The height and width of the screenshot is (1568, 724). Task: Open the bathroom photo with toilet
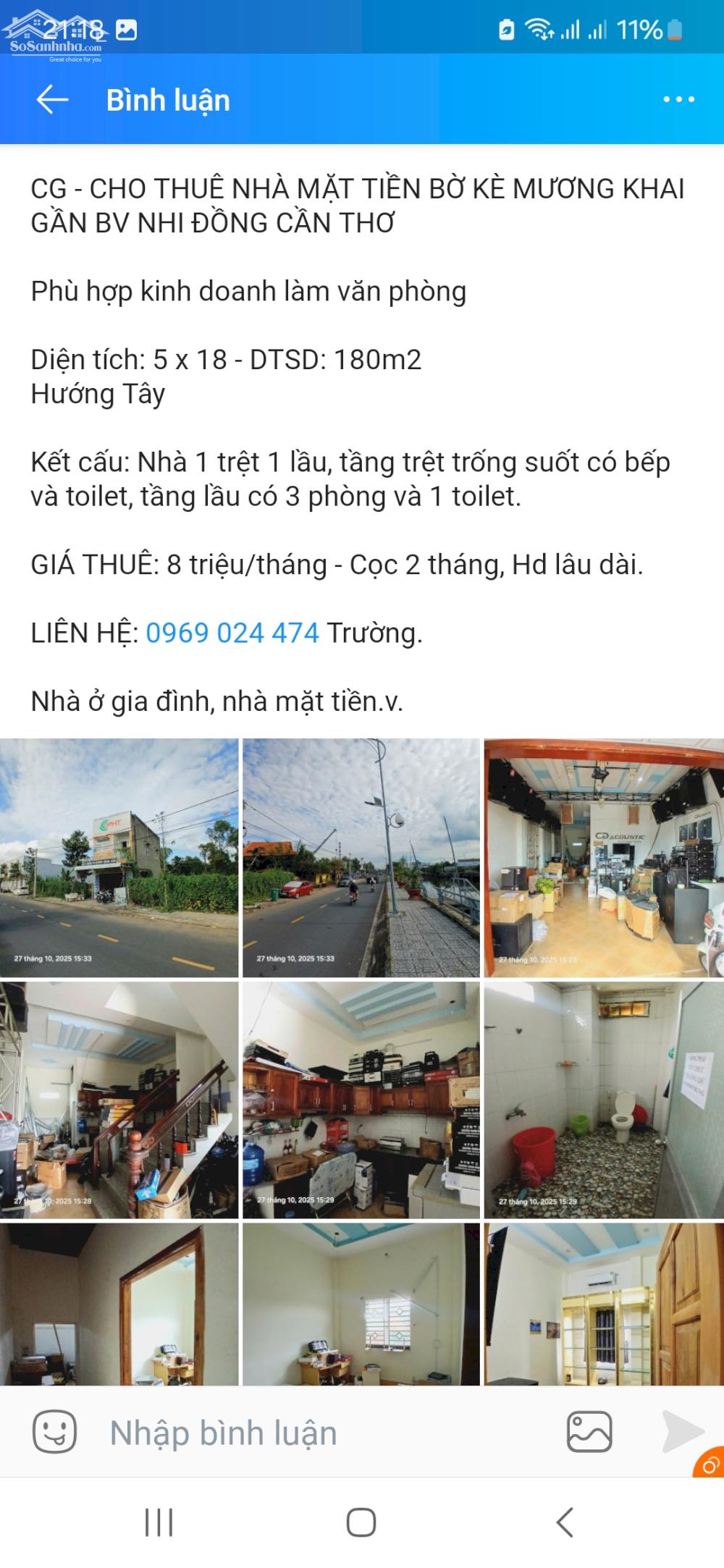(x=602, y=1095)
